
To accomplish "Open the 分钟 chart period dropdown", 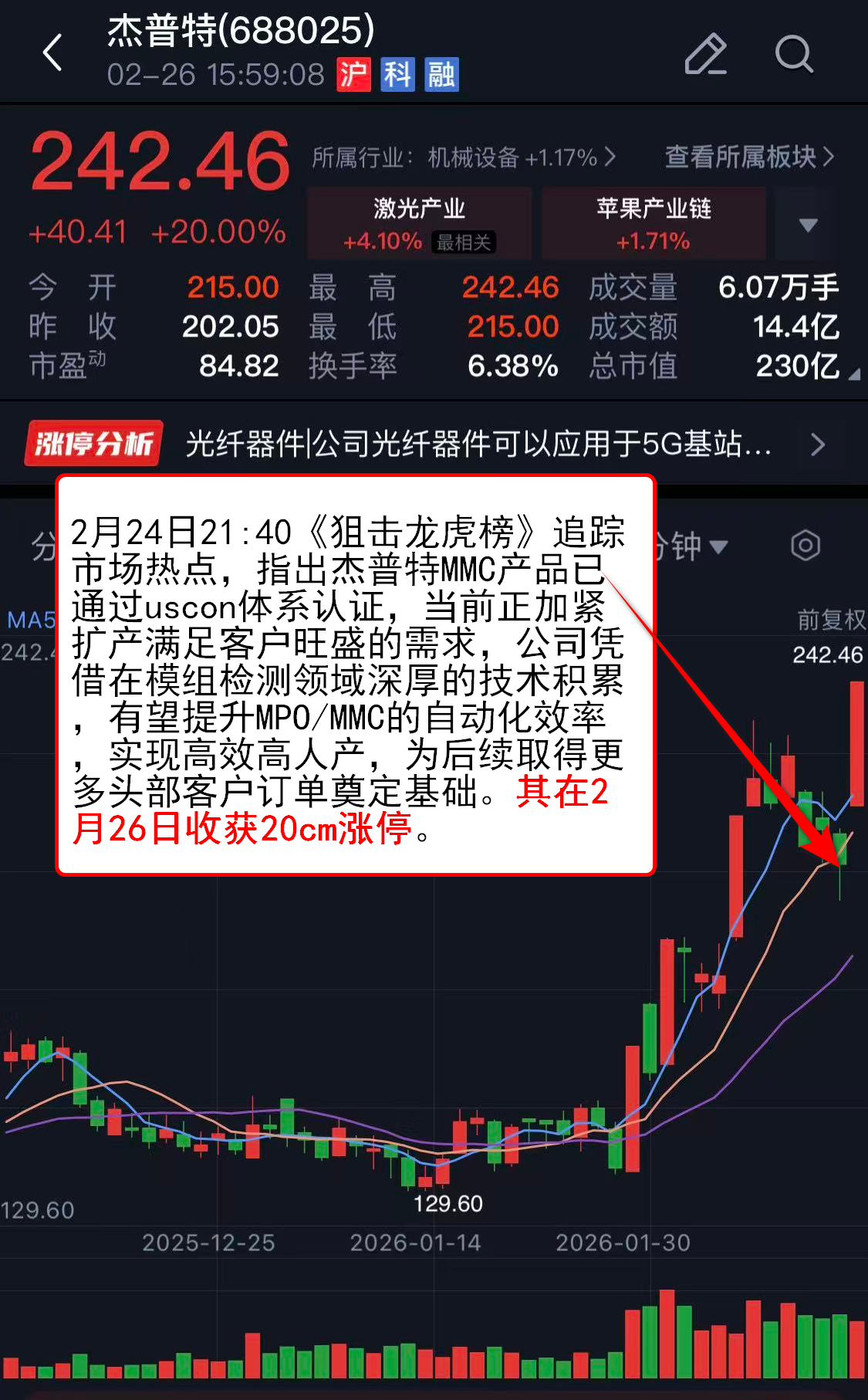I will coord(689,546).
